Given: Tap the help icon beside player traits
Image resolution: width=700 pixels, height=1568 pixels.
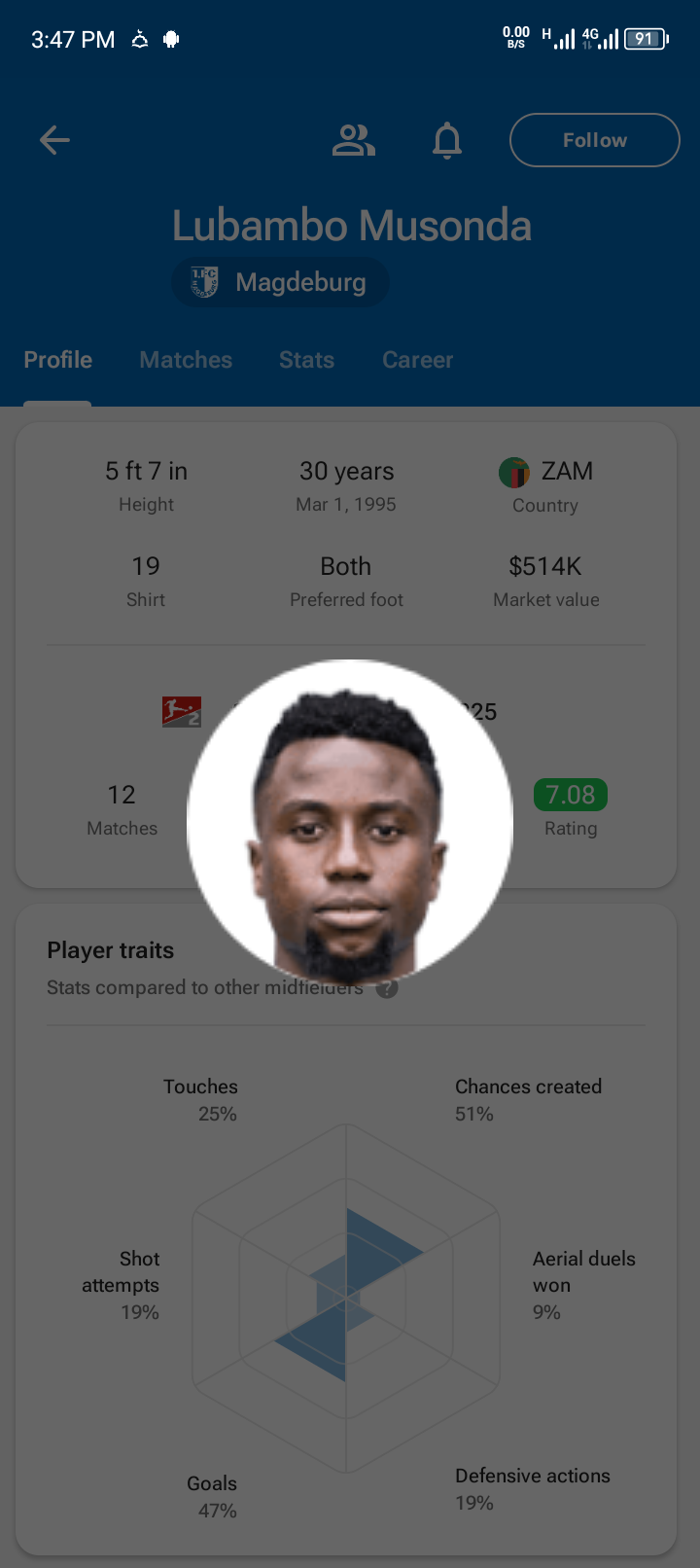Looking at the screenshot, I should [388, 988].
